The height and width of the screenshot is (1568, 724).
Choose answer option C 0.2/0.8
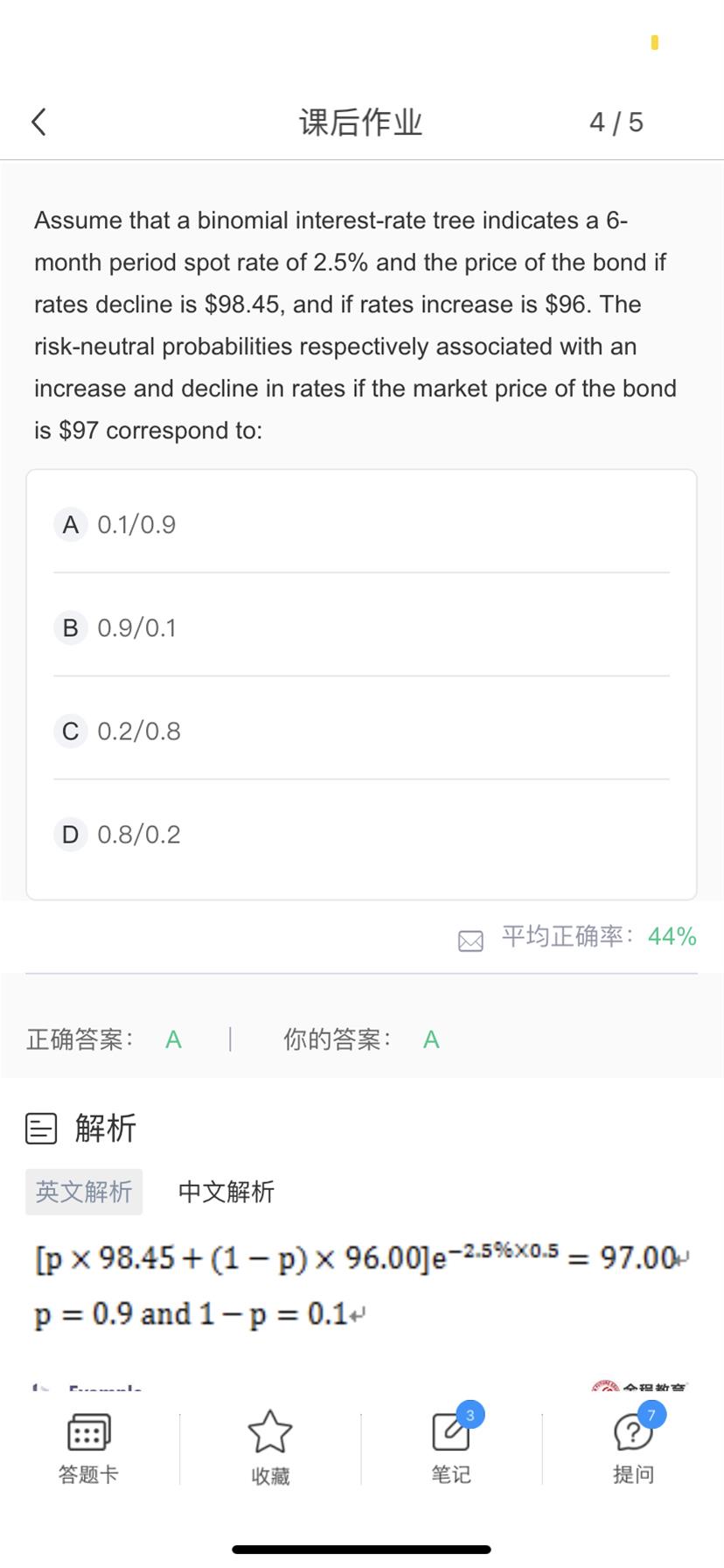pyautogui.click(x=361, y=731)
